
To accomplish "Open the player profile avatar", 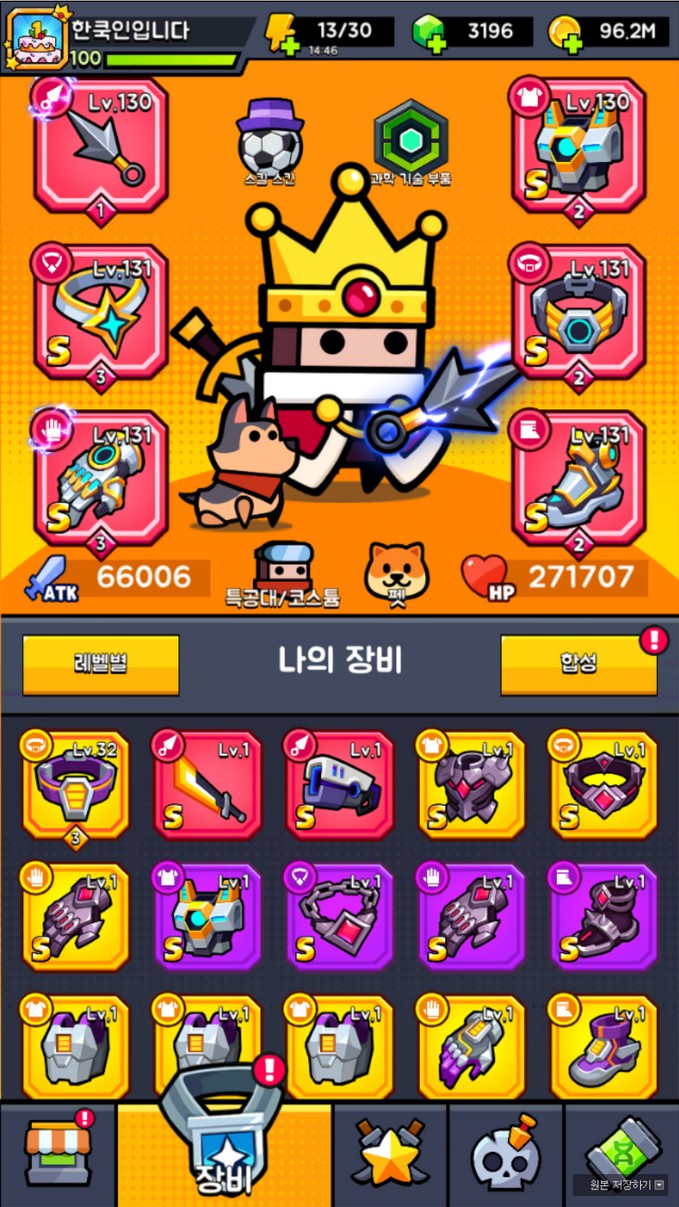I will coord(38,39).
